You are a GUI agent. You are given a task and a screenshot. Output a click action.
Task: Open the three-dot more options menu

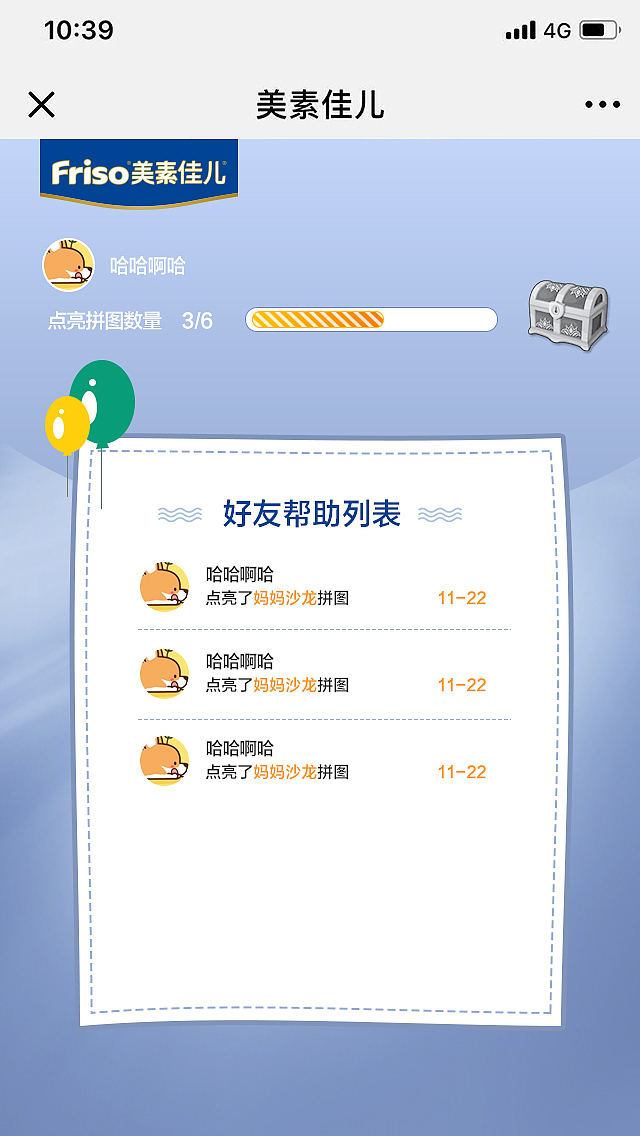pos(602,104)
